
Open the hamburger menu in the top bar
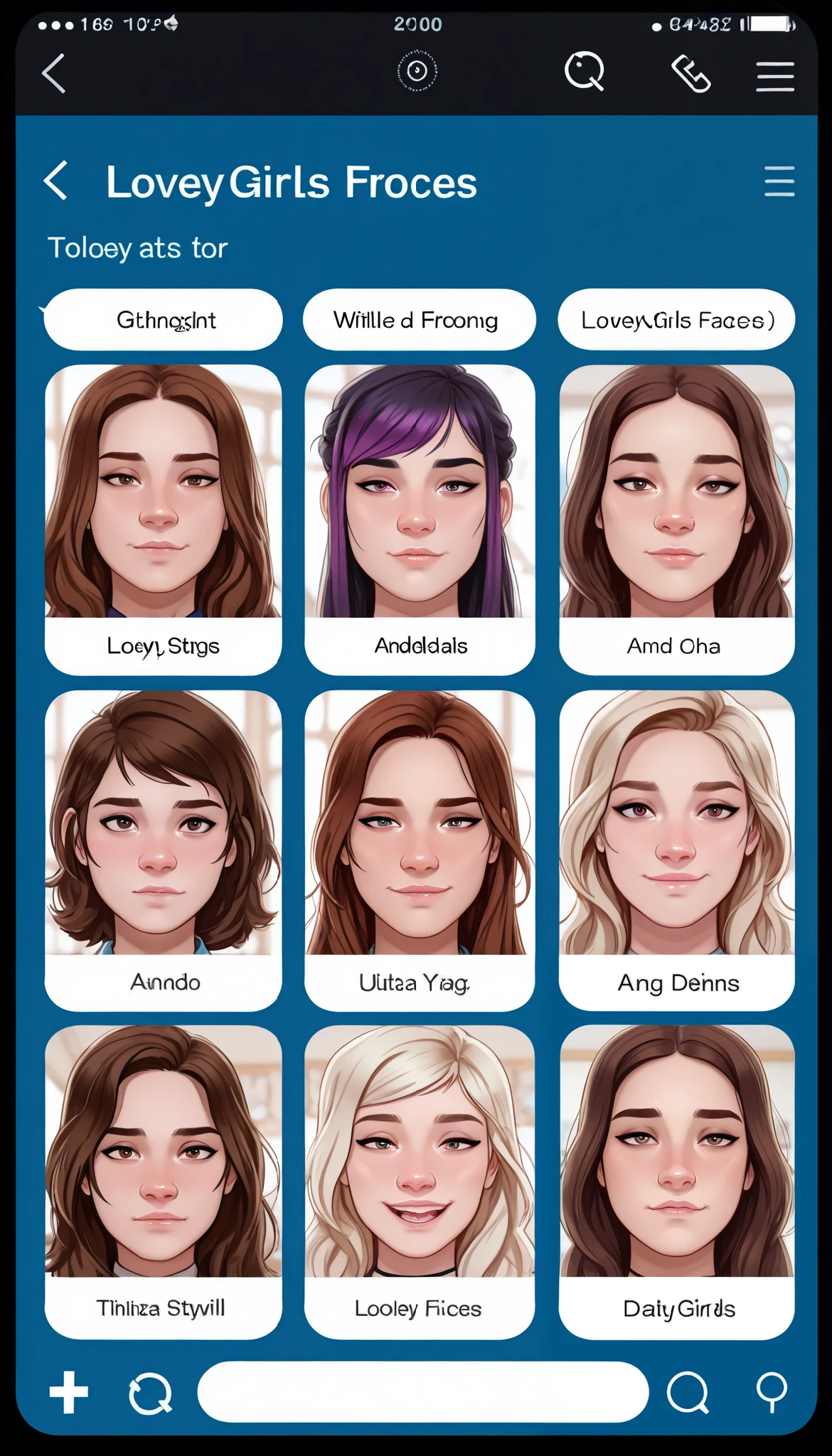tap(774, 76)
